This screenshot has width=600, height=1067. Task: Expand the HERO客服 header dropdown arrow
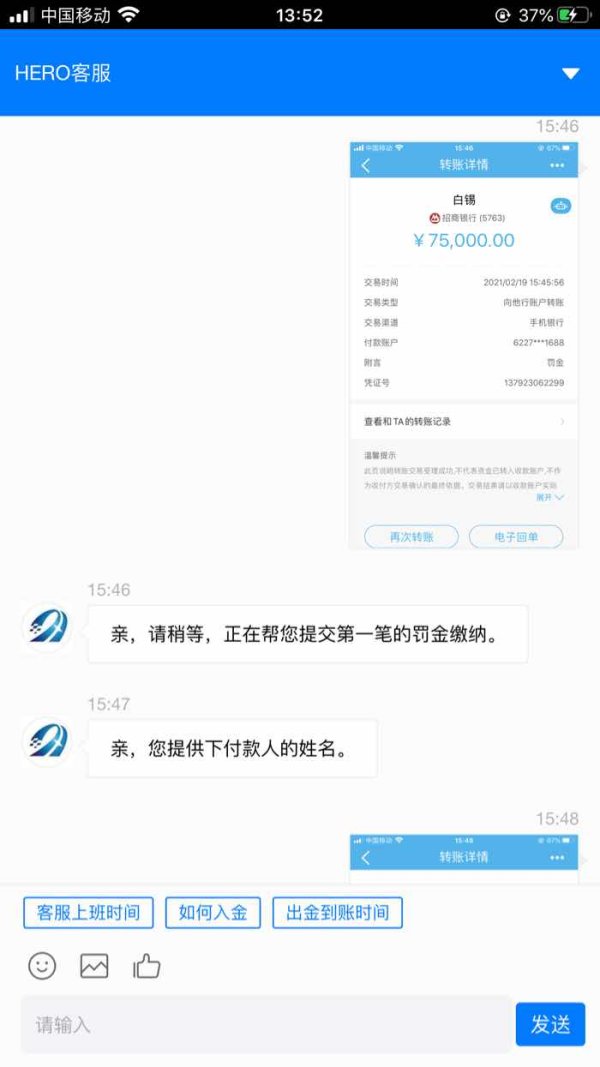[x=570, y=73]
